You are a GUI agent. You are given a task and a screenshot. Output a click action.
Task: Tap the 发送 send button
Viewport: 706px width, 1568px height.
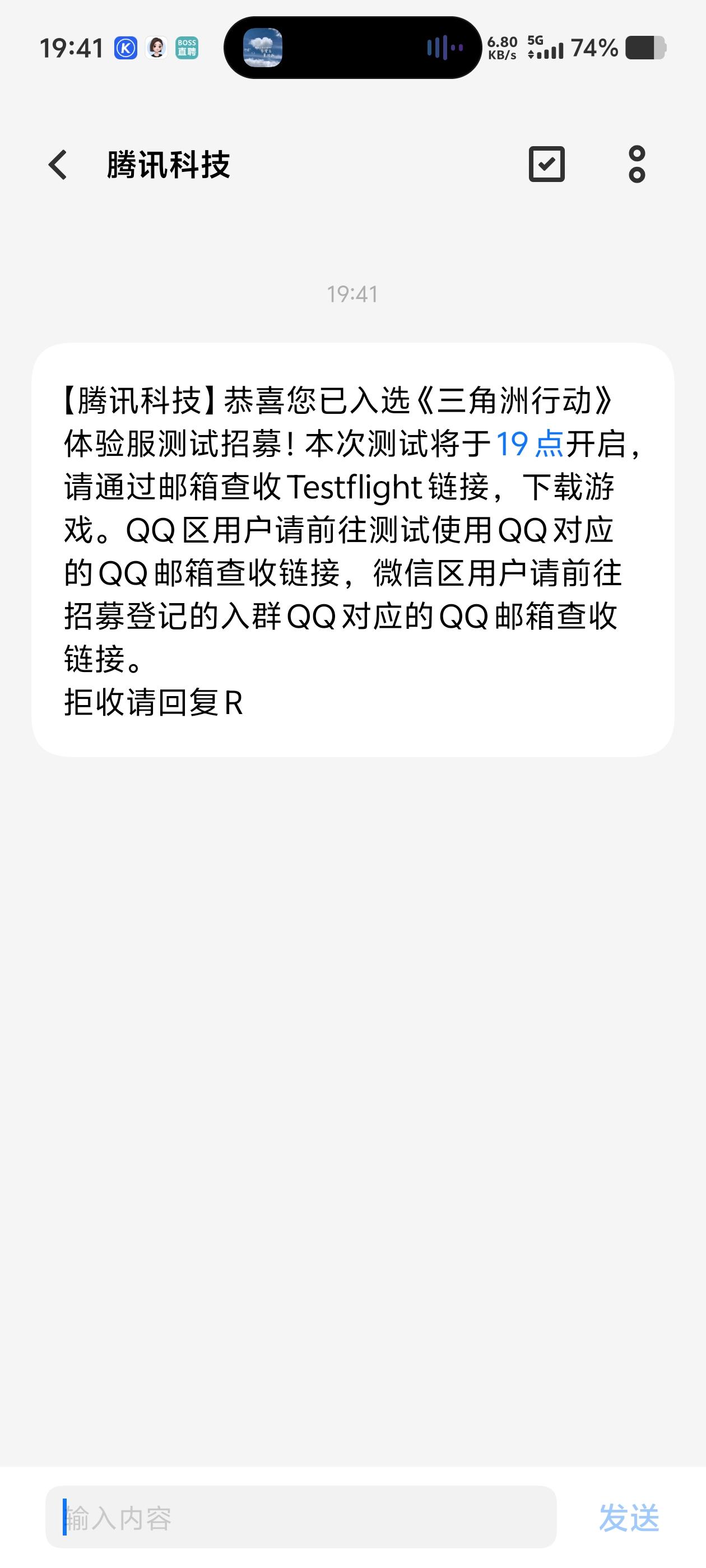pos(629,1518)
